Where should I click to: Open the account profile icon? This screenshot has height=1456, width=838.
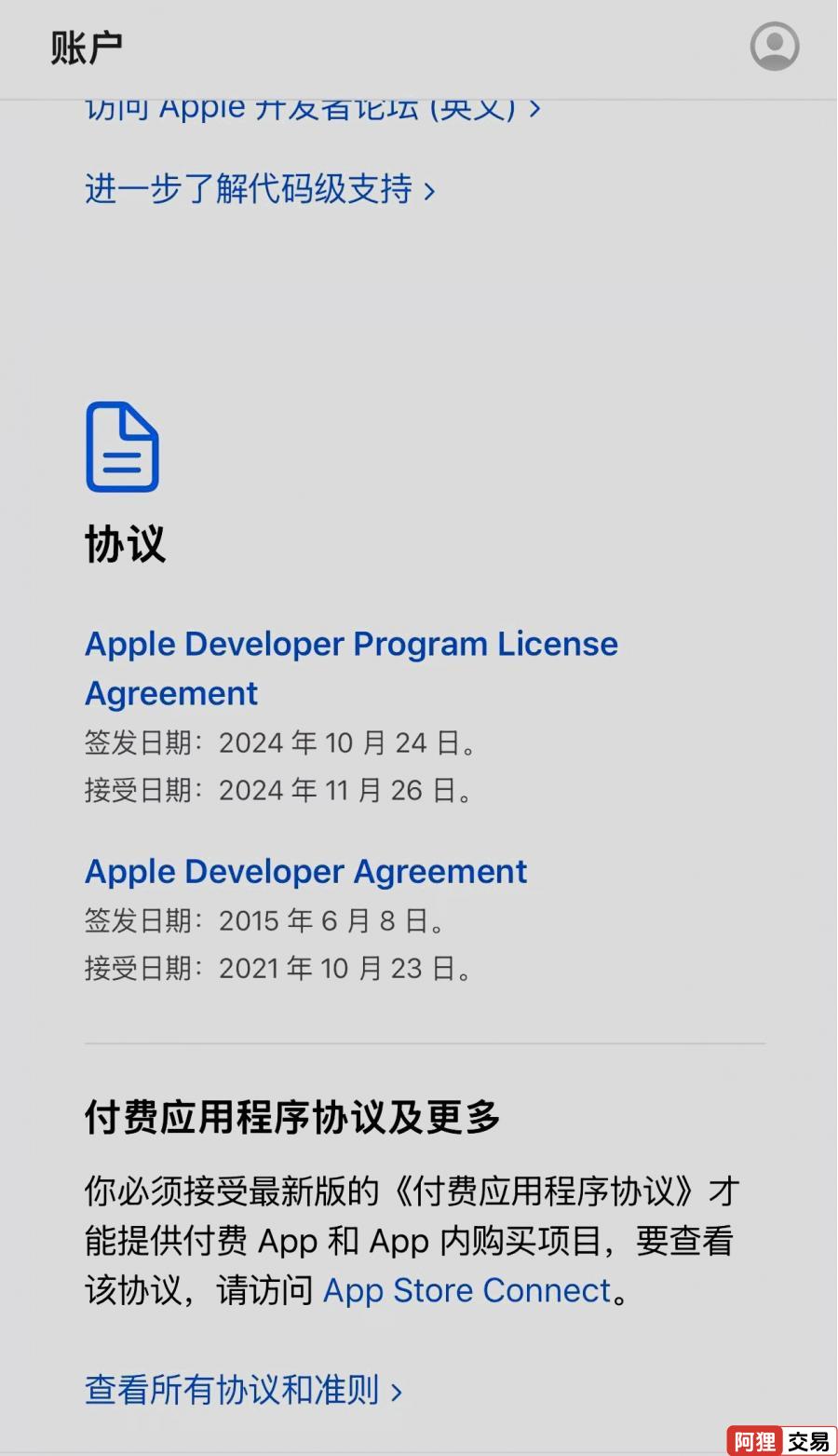pyautogui.click(x=774, y=47)
